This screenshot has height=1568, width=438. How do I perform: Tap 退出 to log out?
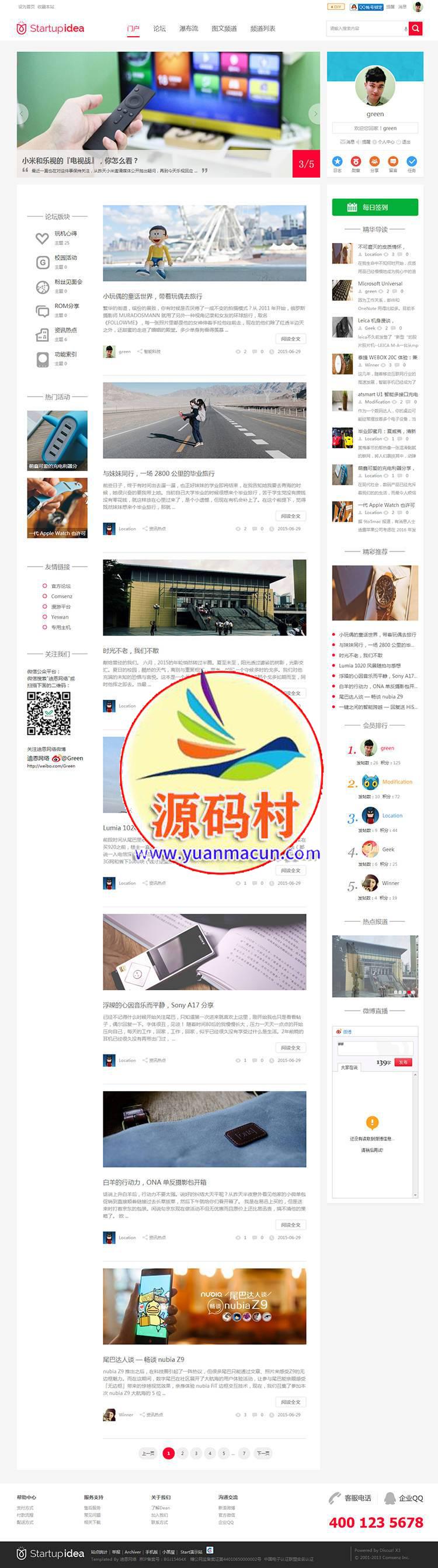click(x=406, y=142)
